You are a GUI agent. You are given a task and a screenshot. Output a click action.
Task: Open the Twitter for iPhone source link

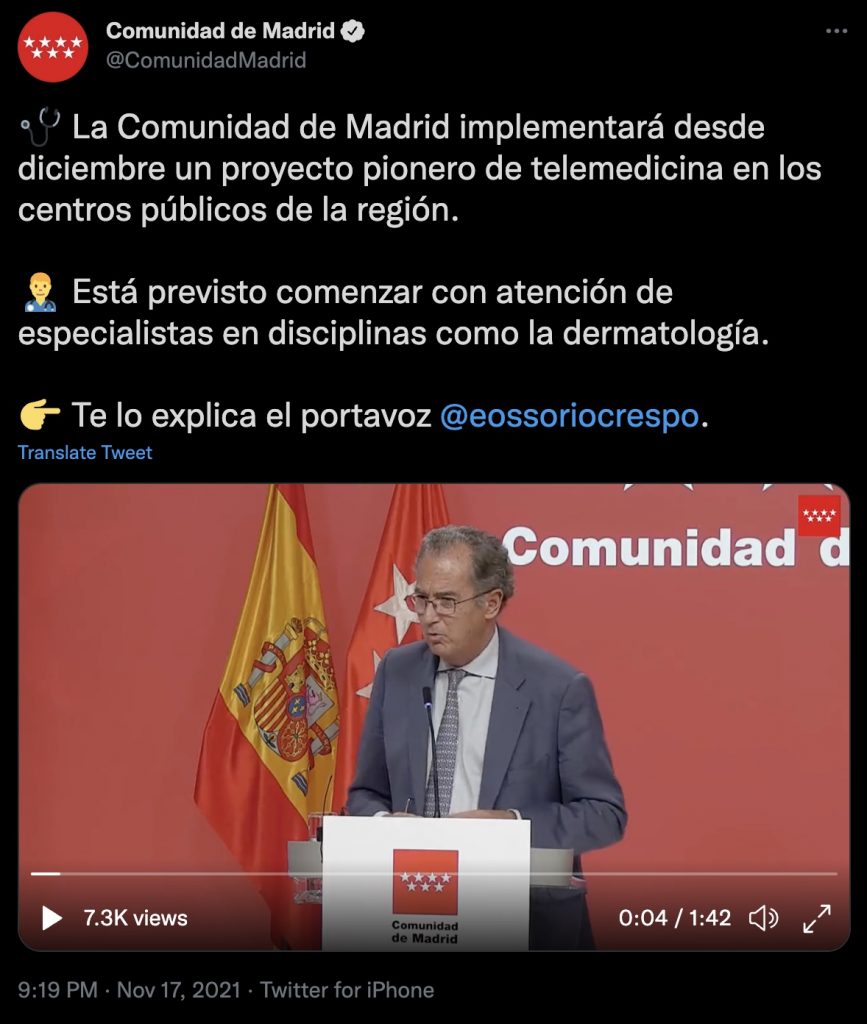point(347,990)
